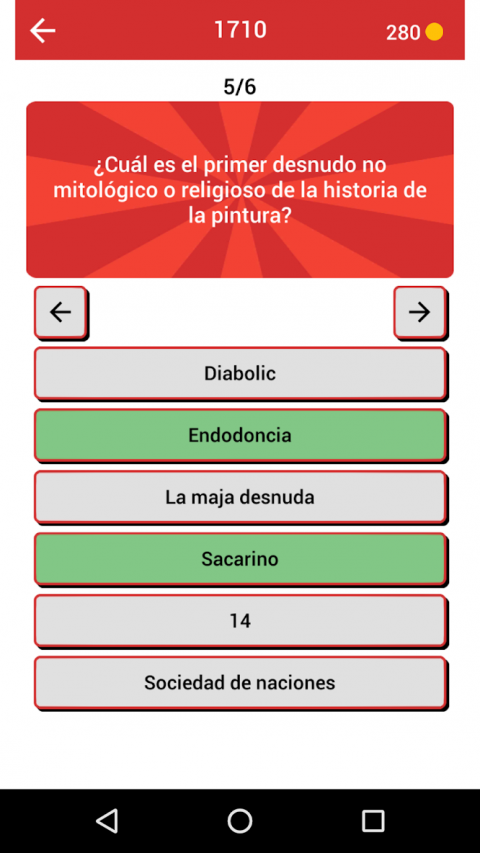
Task: Select the answer Diabolic
Action: coord(240,373)
